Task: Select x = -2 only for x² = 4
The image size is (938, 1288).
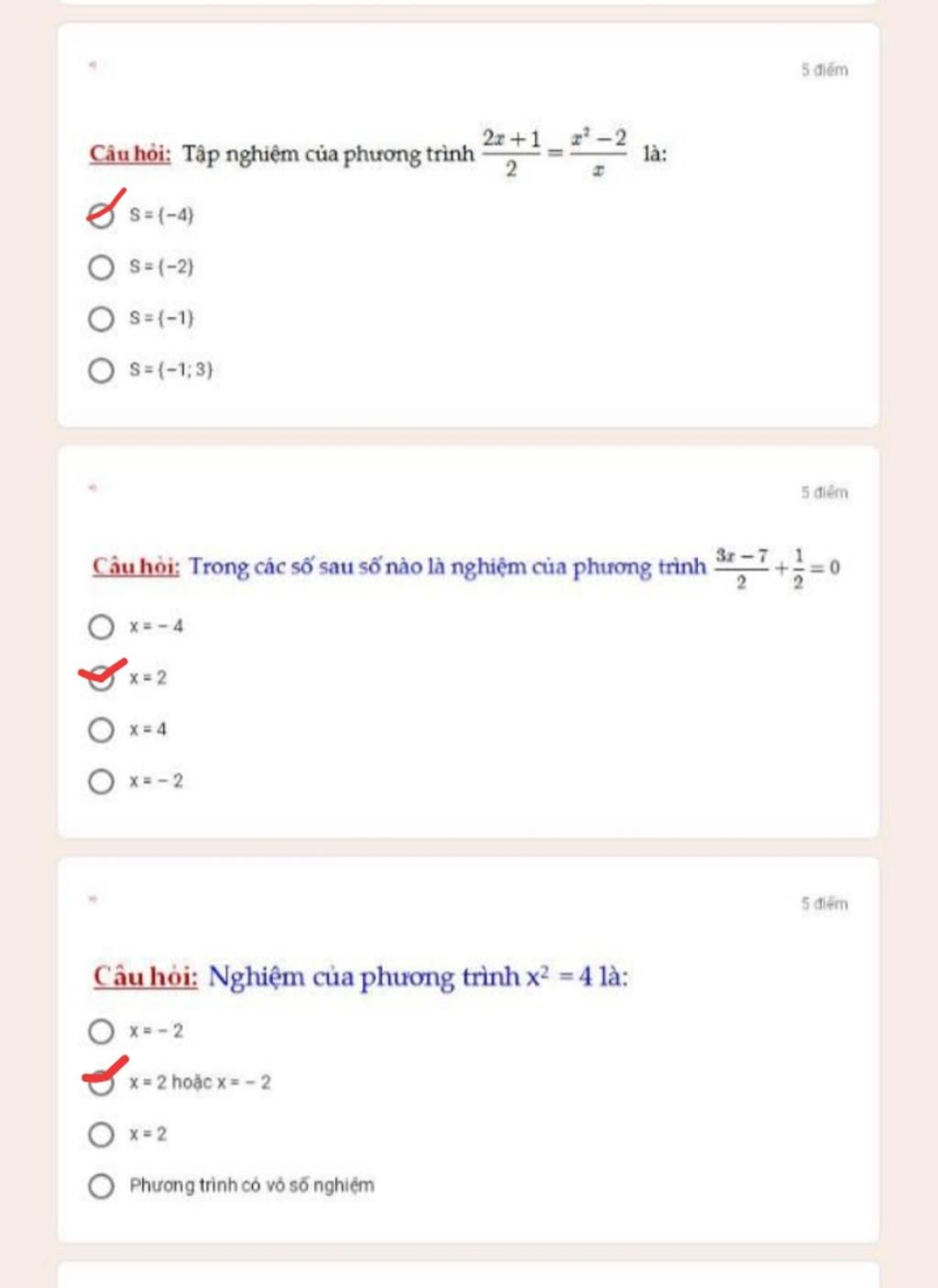Action: 101,1031
